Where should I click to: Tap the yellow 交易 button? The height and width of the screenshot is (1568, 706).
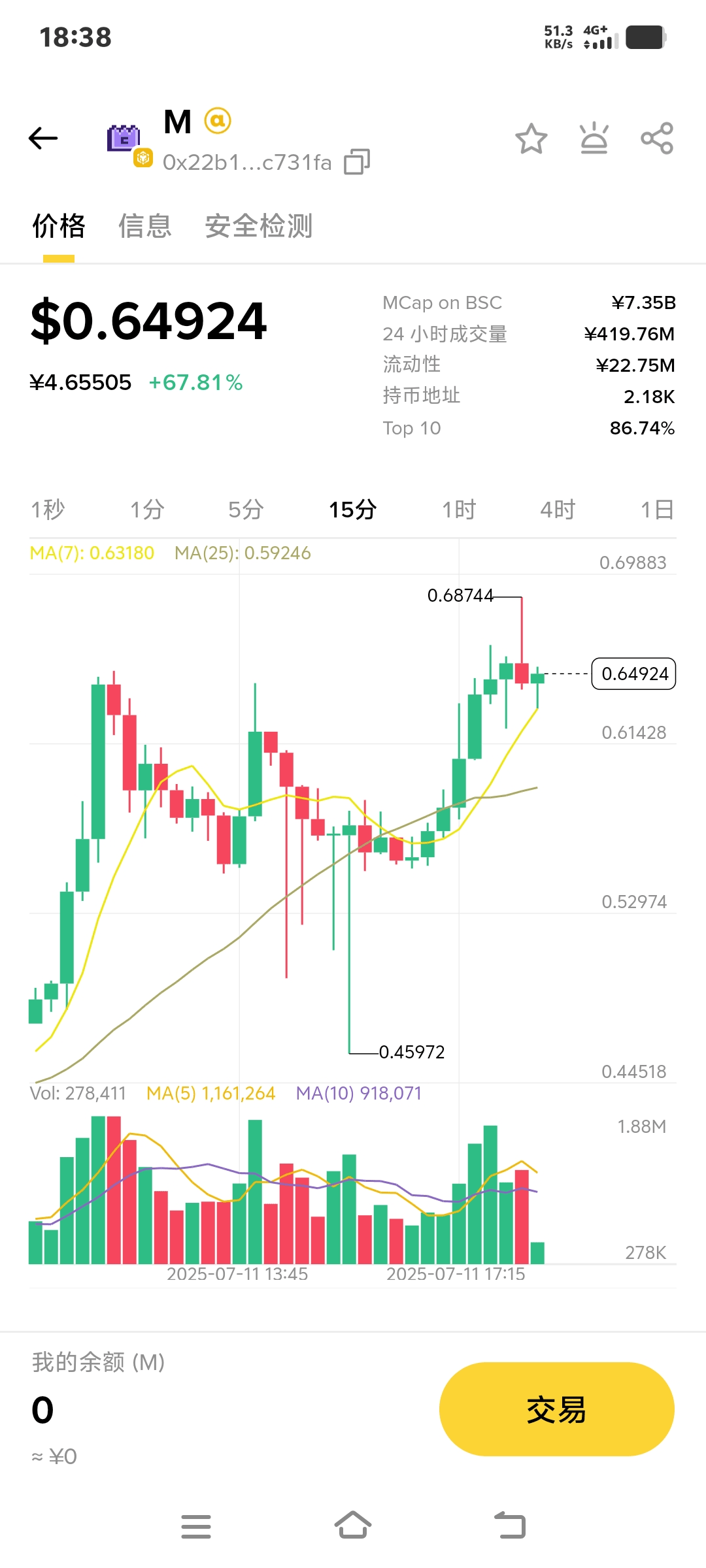[x=556, y=1409]
